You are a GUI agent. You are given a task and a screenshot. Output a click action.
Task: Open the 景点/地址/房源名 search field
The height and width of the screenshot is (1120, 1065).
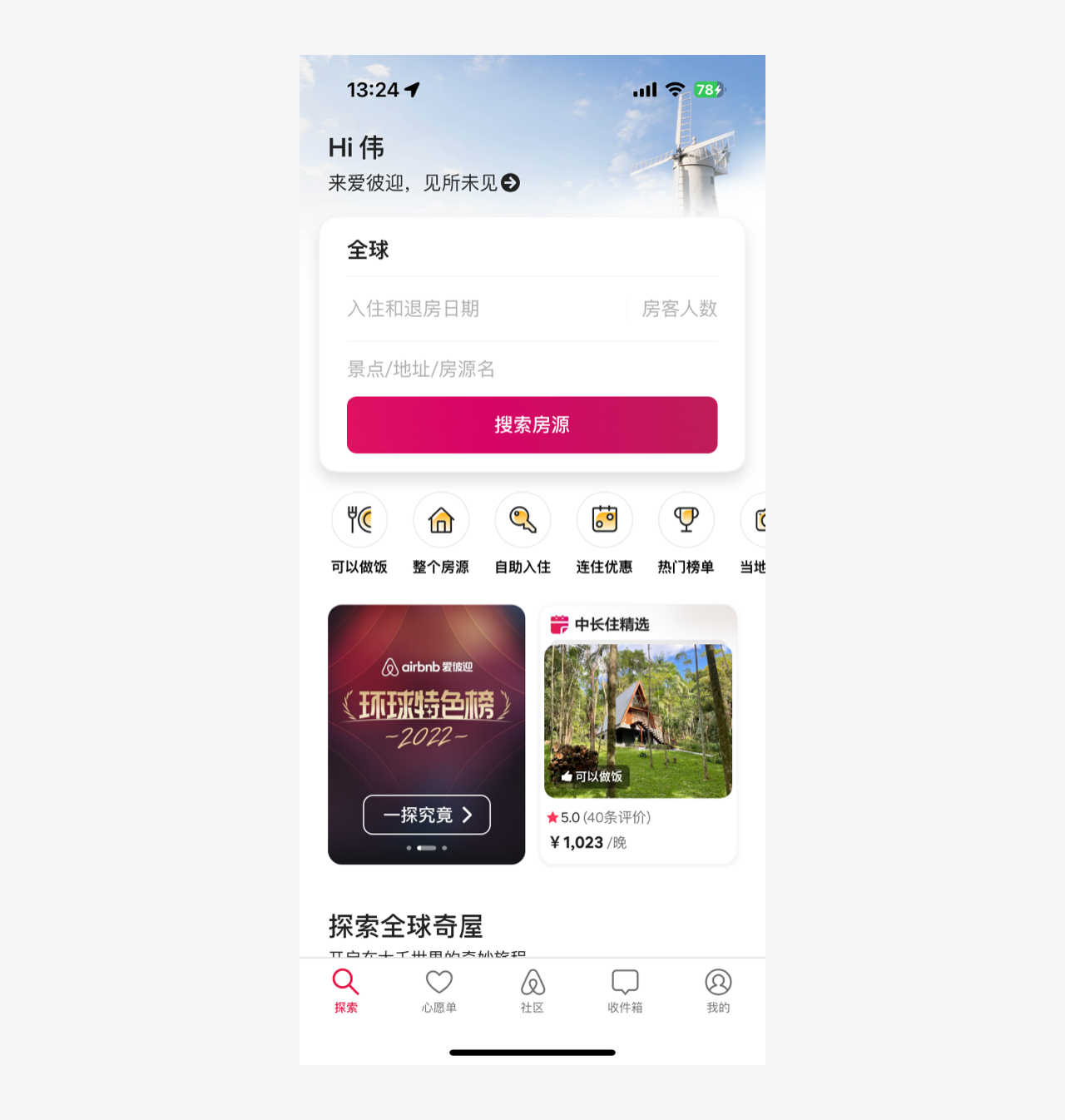pos(421,369)
